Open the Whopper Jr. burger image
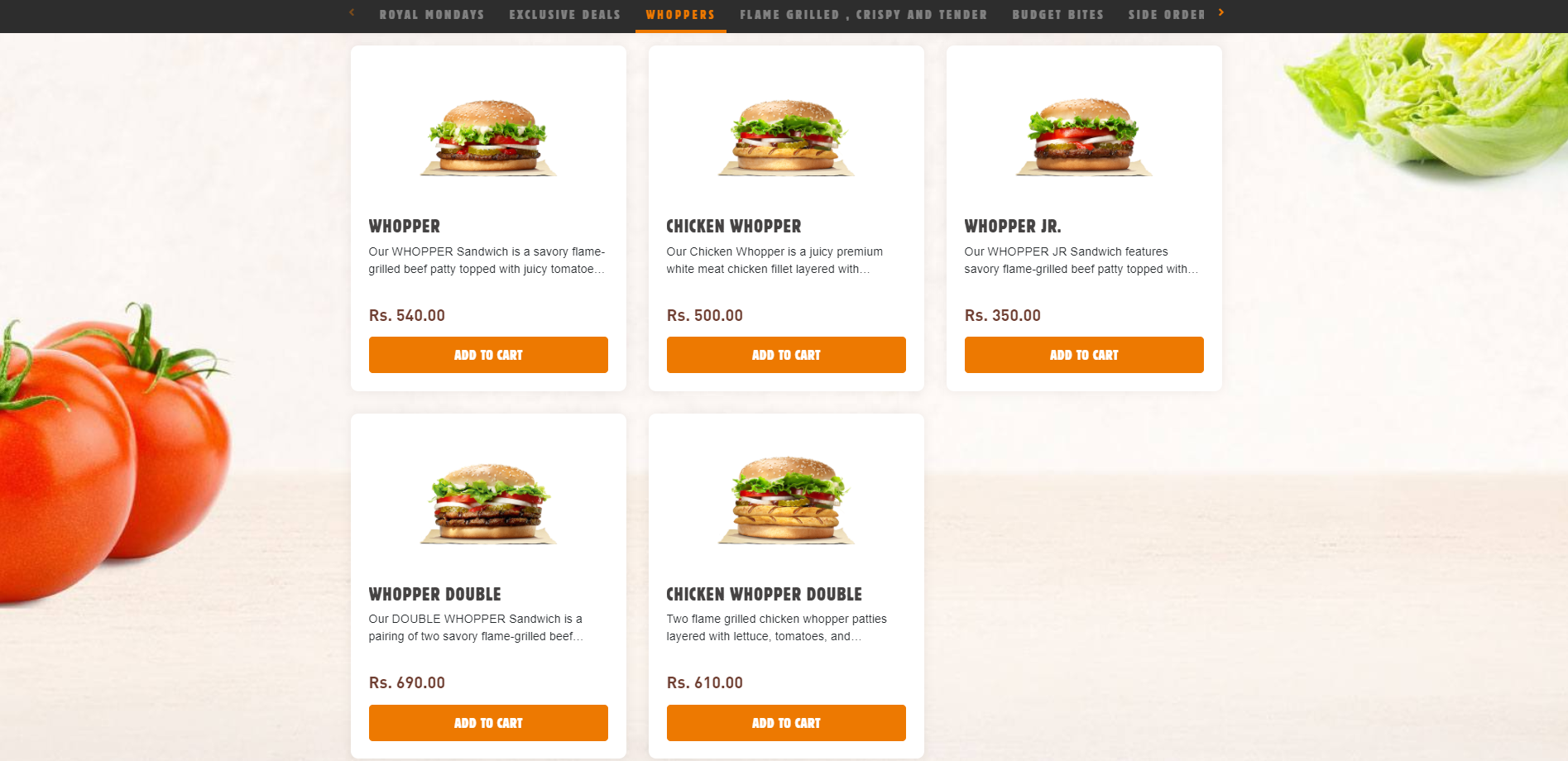1568x761 pixels. click(x=1084, y=137)
